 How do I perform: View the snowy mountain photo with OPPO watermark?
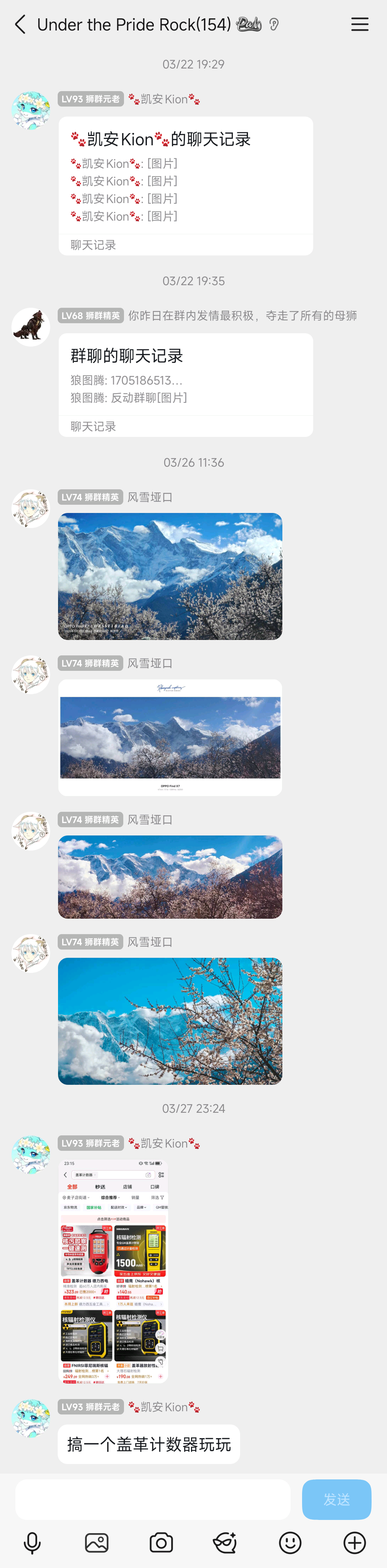point(170,576)
